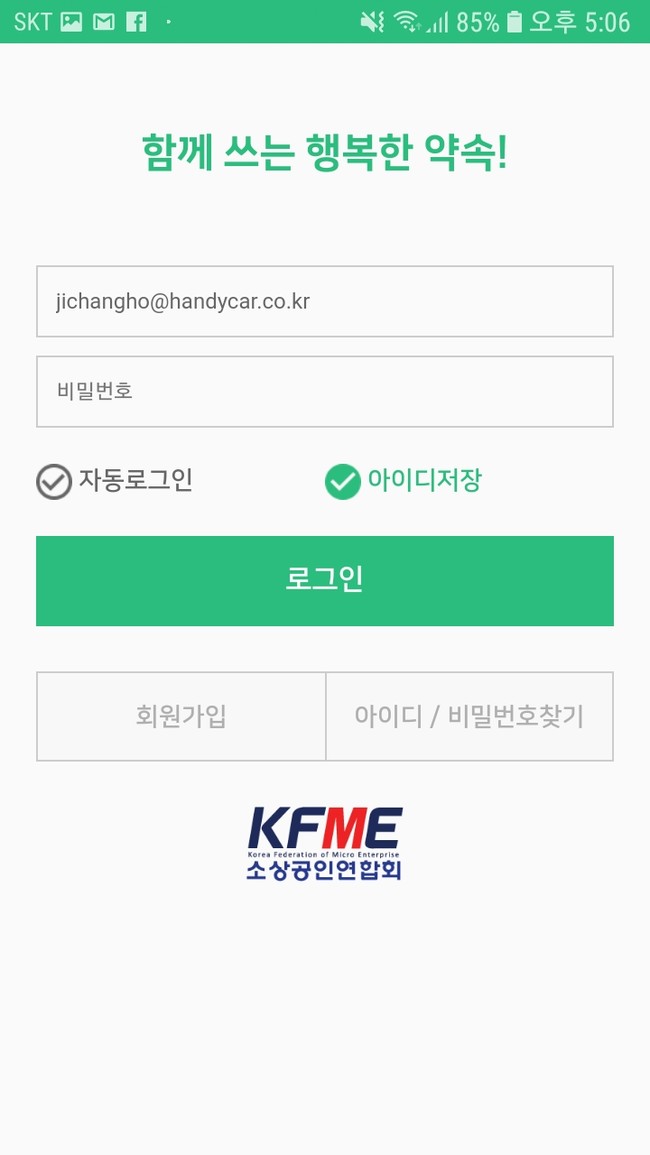The width and height of the screenshot is (650, 1155).
Task: Open 회원가입 sign-up
Action: (x=181, y=716)
